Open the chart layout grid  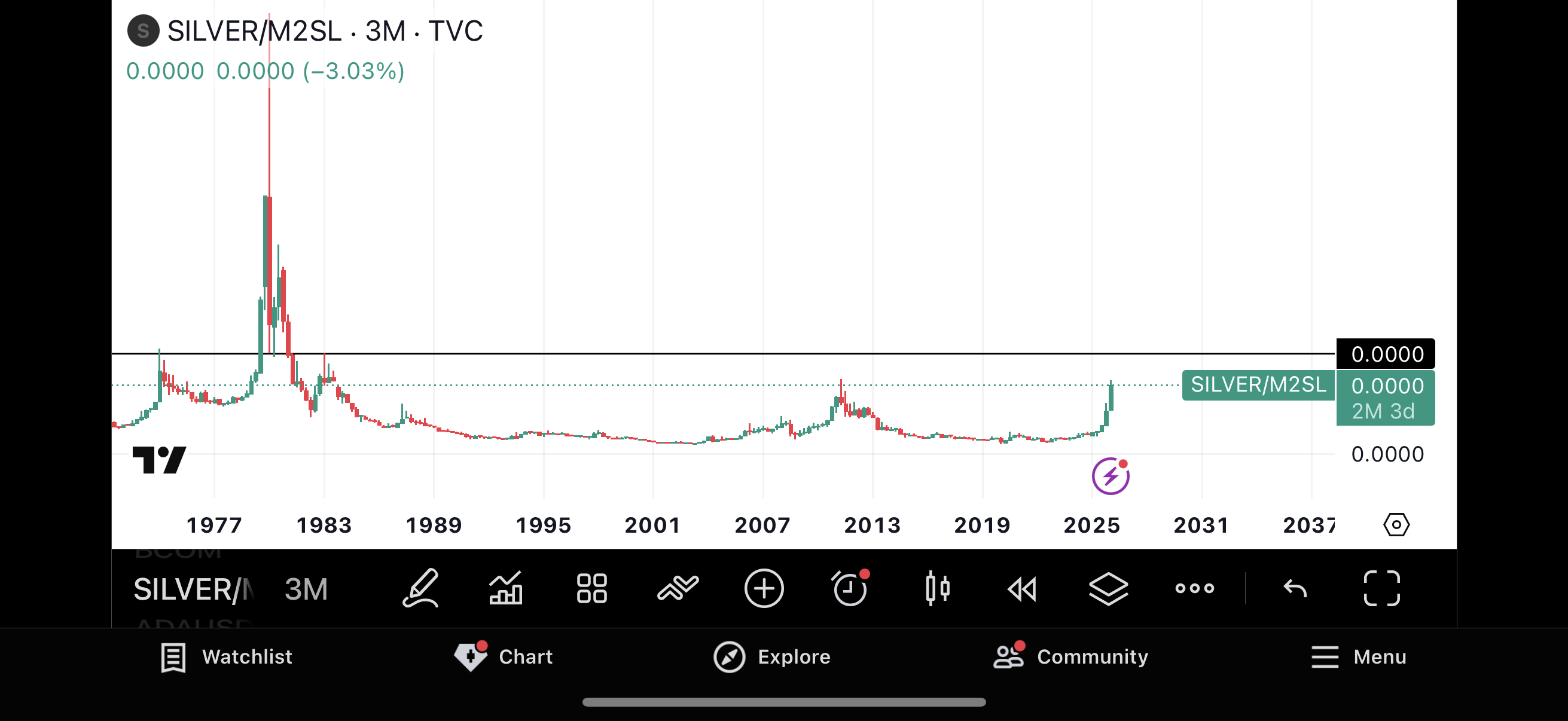tap(591, 588)
